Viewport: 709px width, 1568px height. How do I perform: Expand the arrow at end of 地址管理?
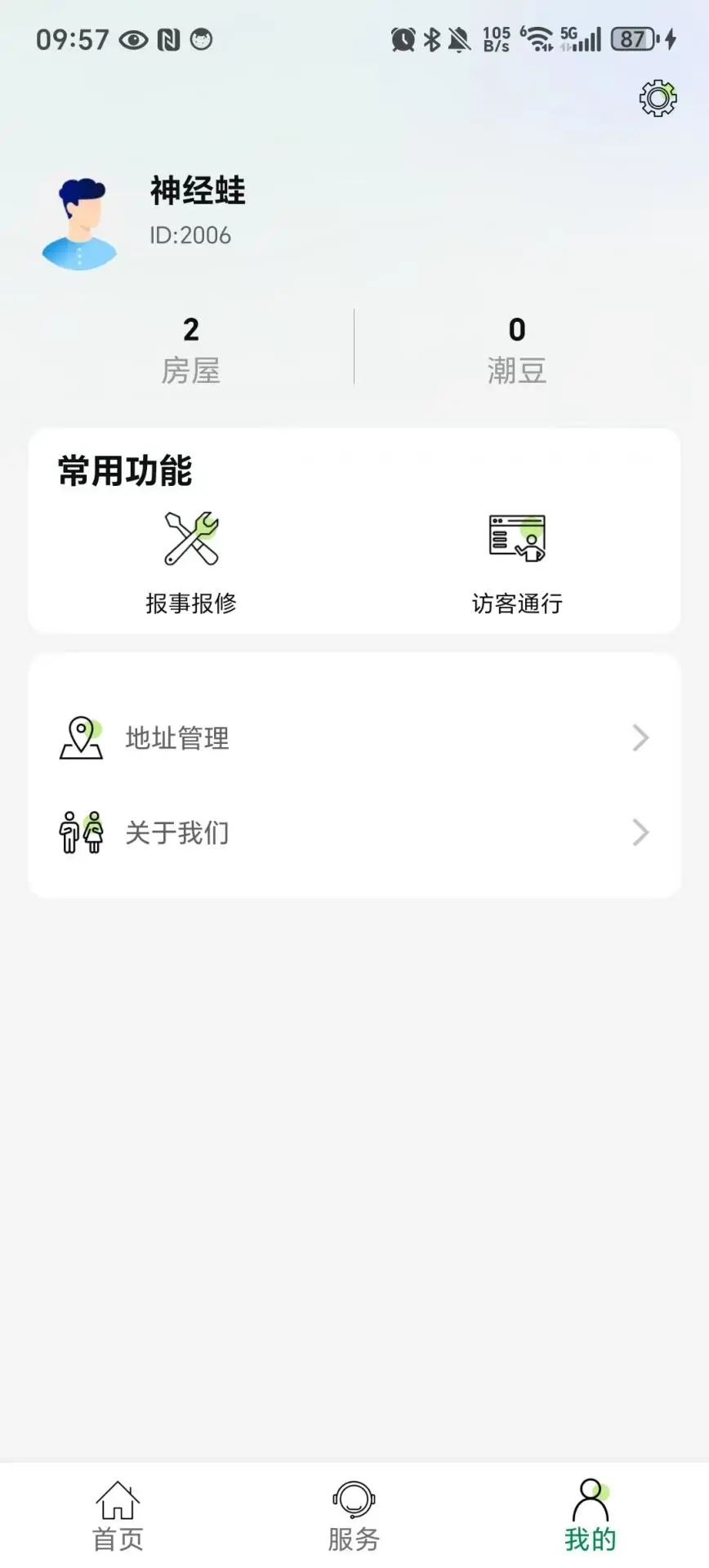(640, 737)
